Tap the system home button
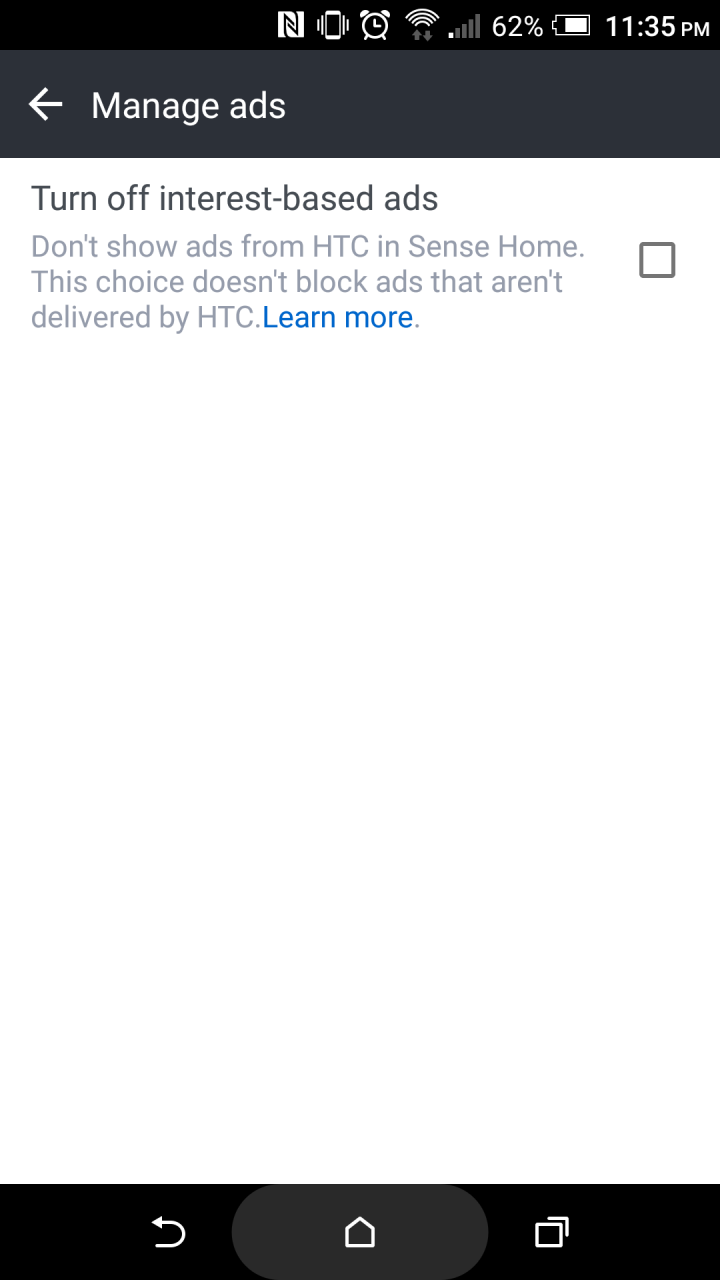The image size is (720, 1280). 360,1232
